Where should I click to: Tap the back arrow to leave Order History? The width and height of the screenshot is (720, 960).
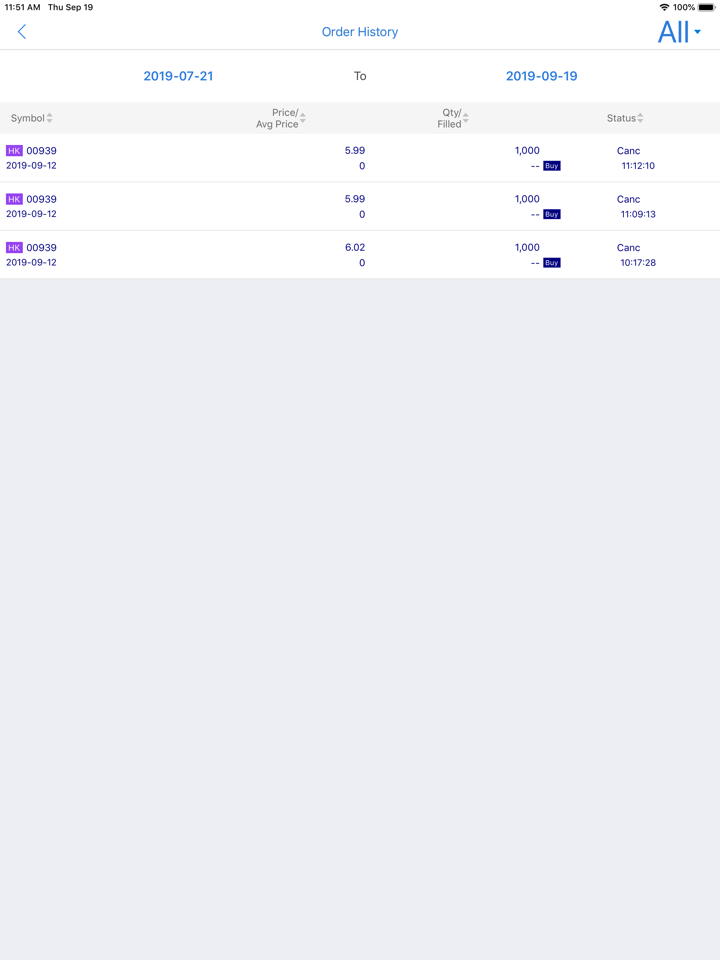click(21, 31)
